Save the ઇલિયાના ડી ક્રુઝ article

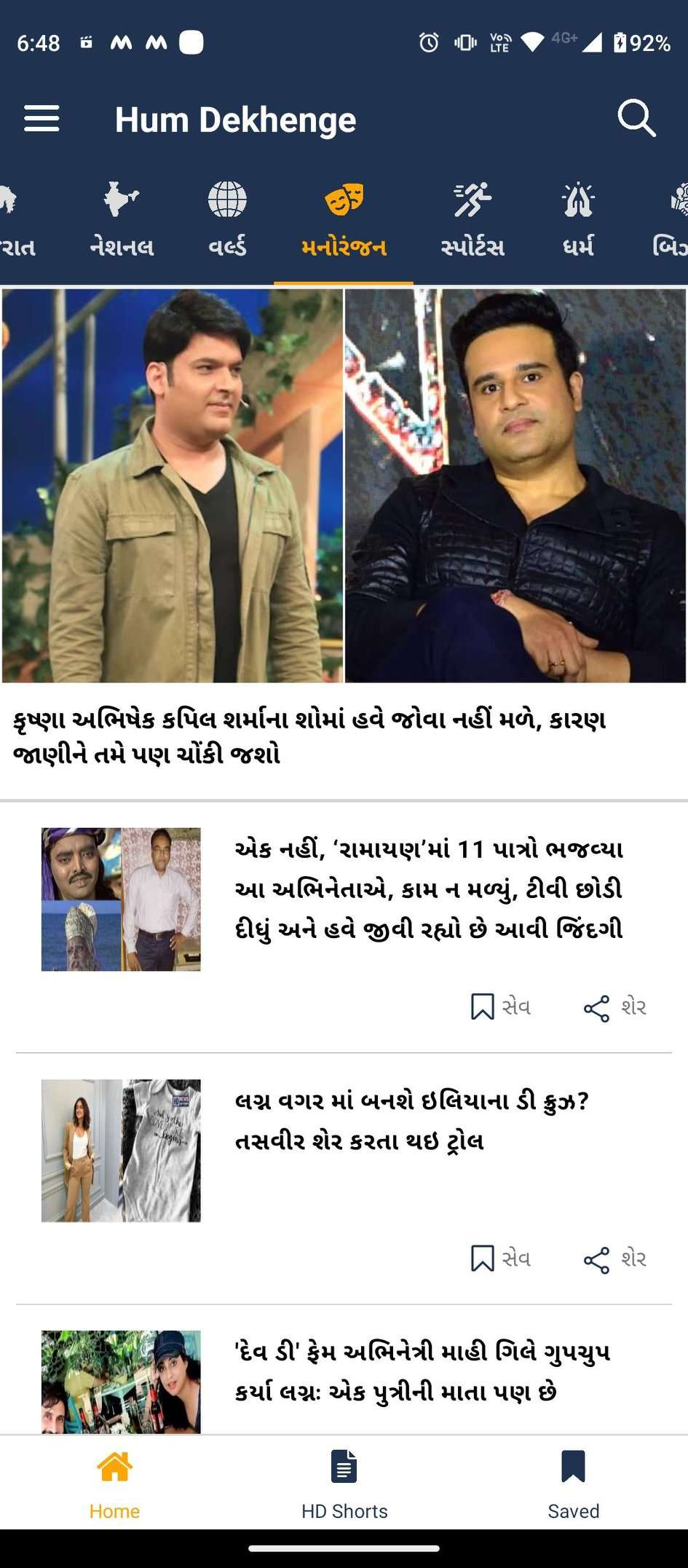click(500, 1258)
